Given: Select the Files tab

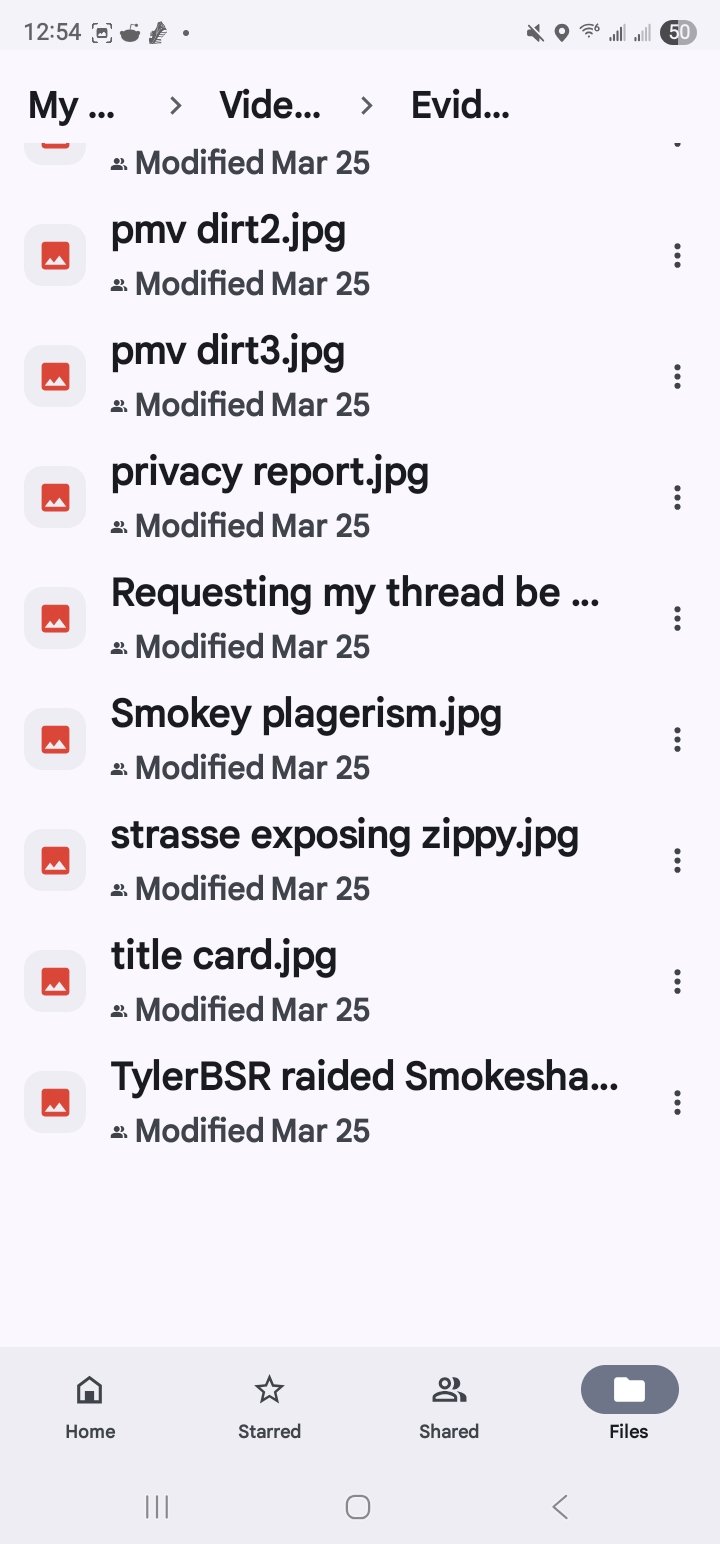Looking at the screenshot, I should click(x=629, y=1405).
